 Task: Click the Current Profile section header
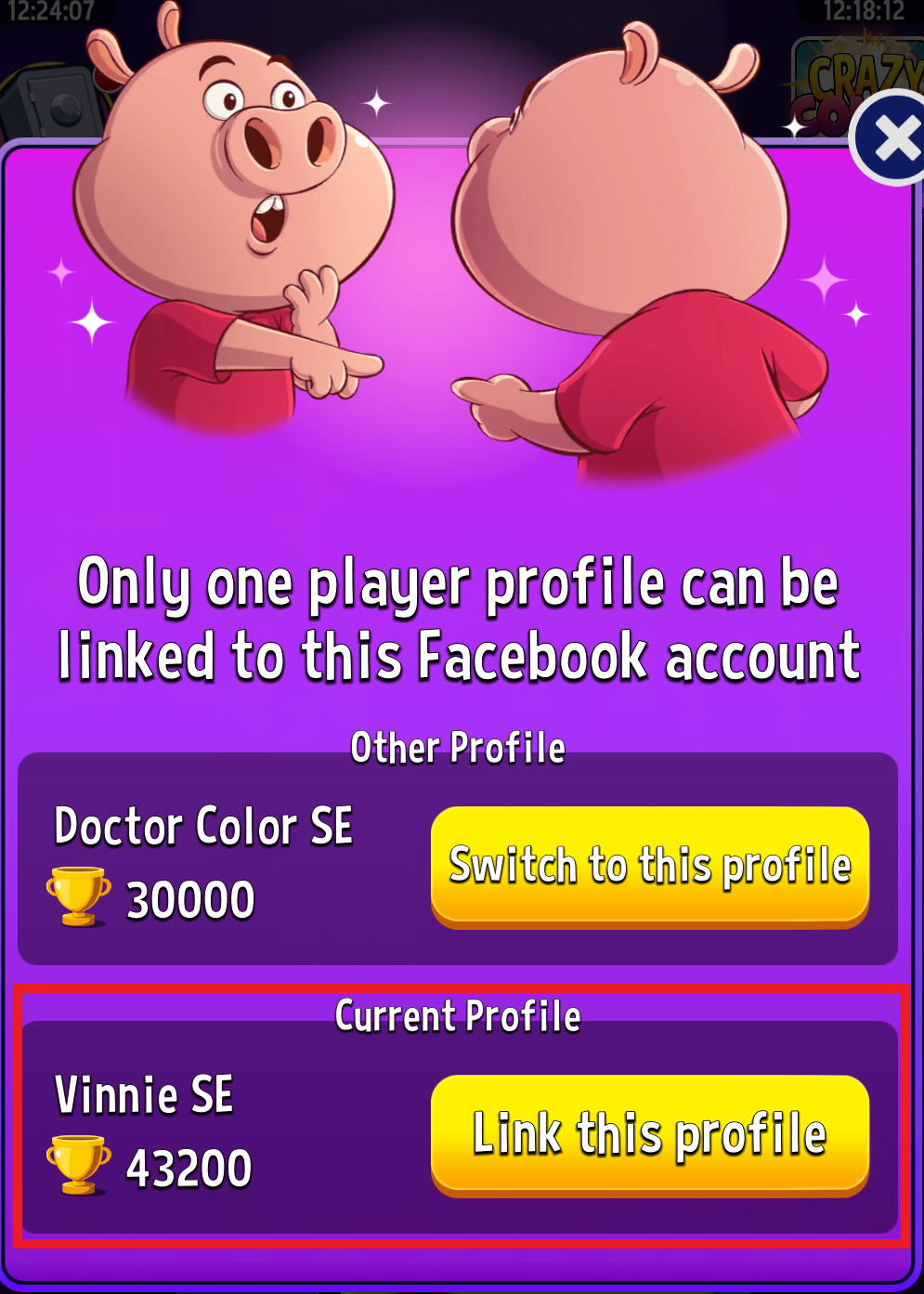coord(459,1016)
